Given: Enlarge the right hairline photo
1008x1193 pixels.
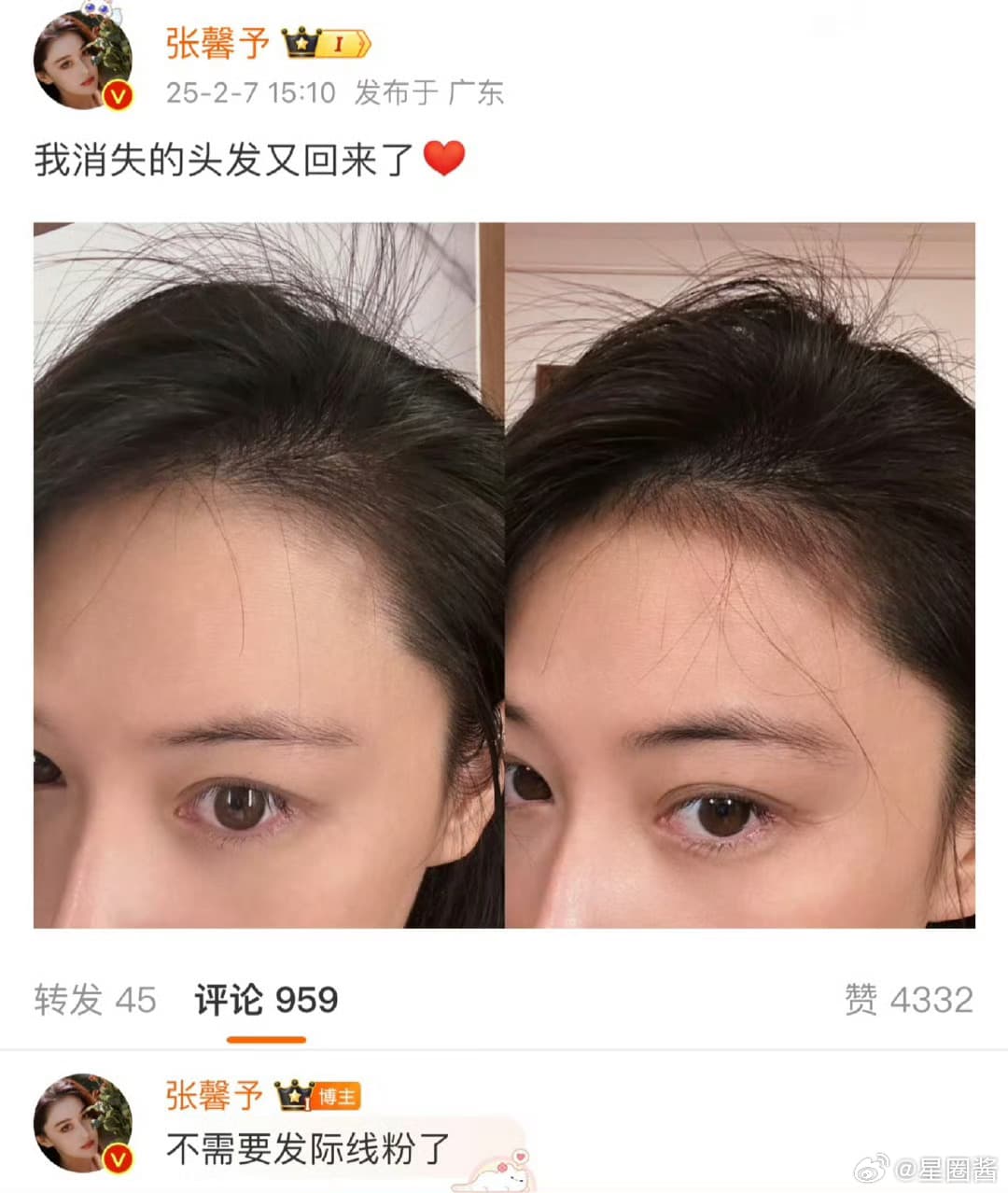Looking at the screenshot, I should tap(739, 575).
